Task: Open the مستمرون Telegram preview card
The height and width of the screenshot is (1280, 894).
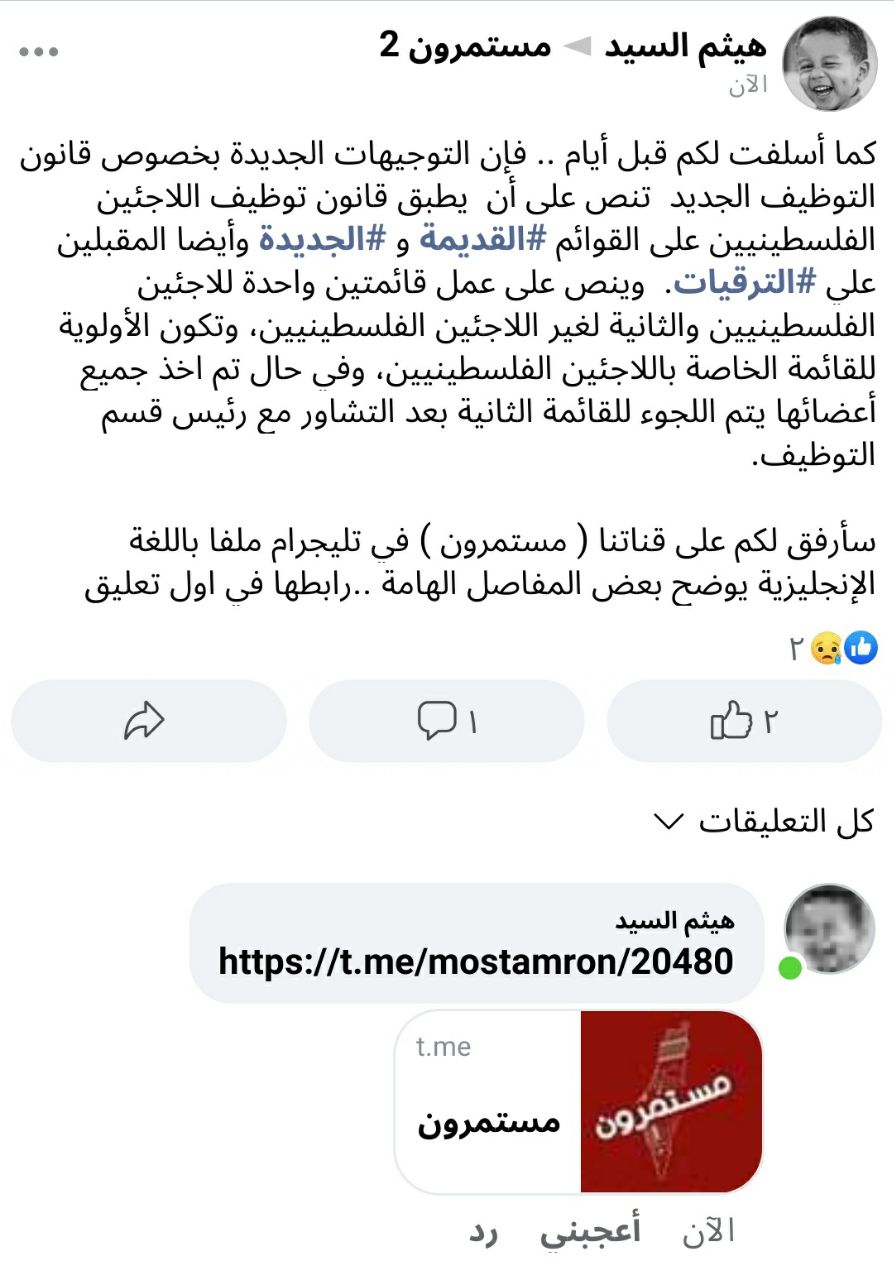Action: 578,1101
